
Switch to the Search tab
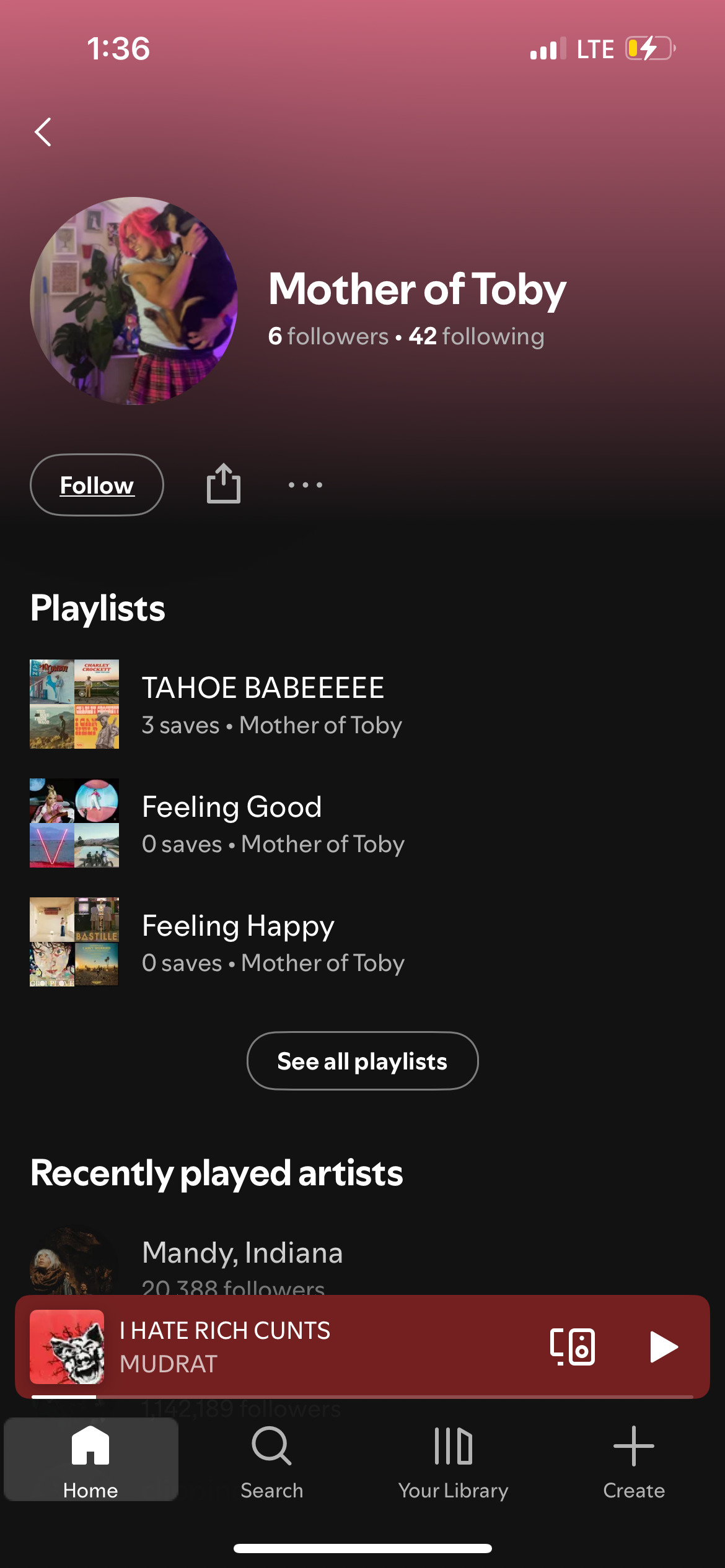271,1460
